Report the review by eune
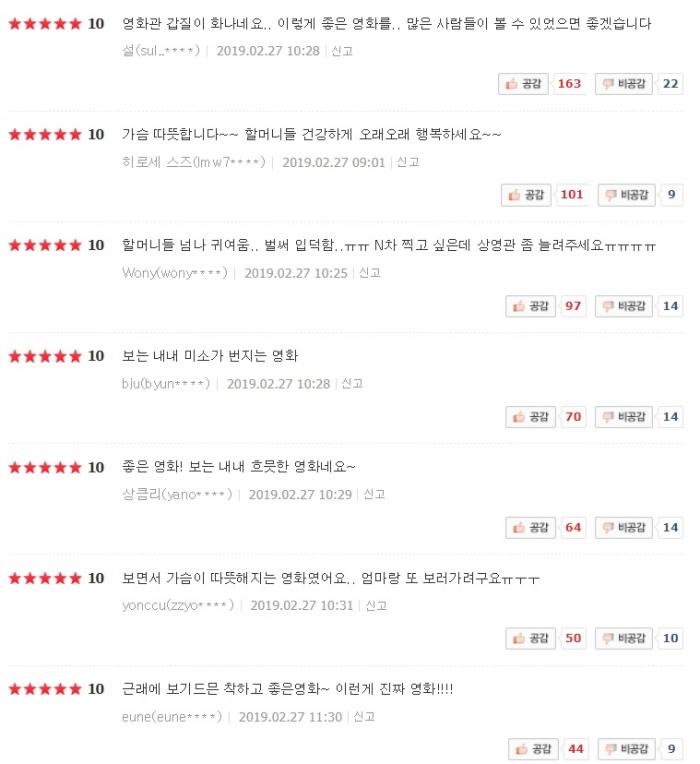The width and height of the screenshot is (700, 764). point(364,716)
